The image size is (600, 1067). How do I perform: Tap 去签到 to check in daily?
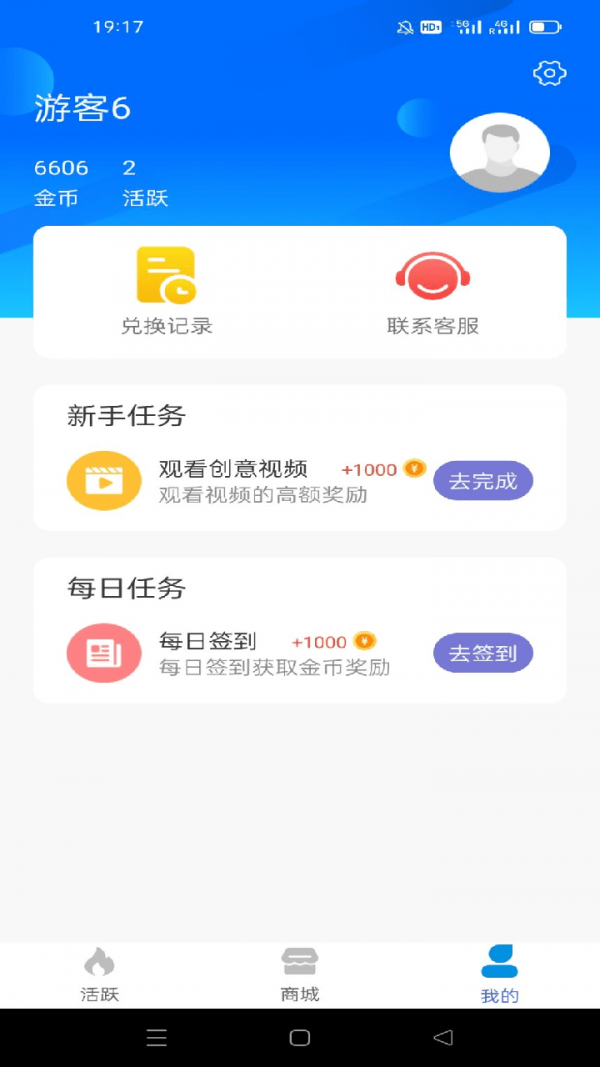pyautogui.click(x=483, y=654)
